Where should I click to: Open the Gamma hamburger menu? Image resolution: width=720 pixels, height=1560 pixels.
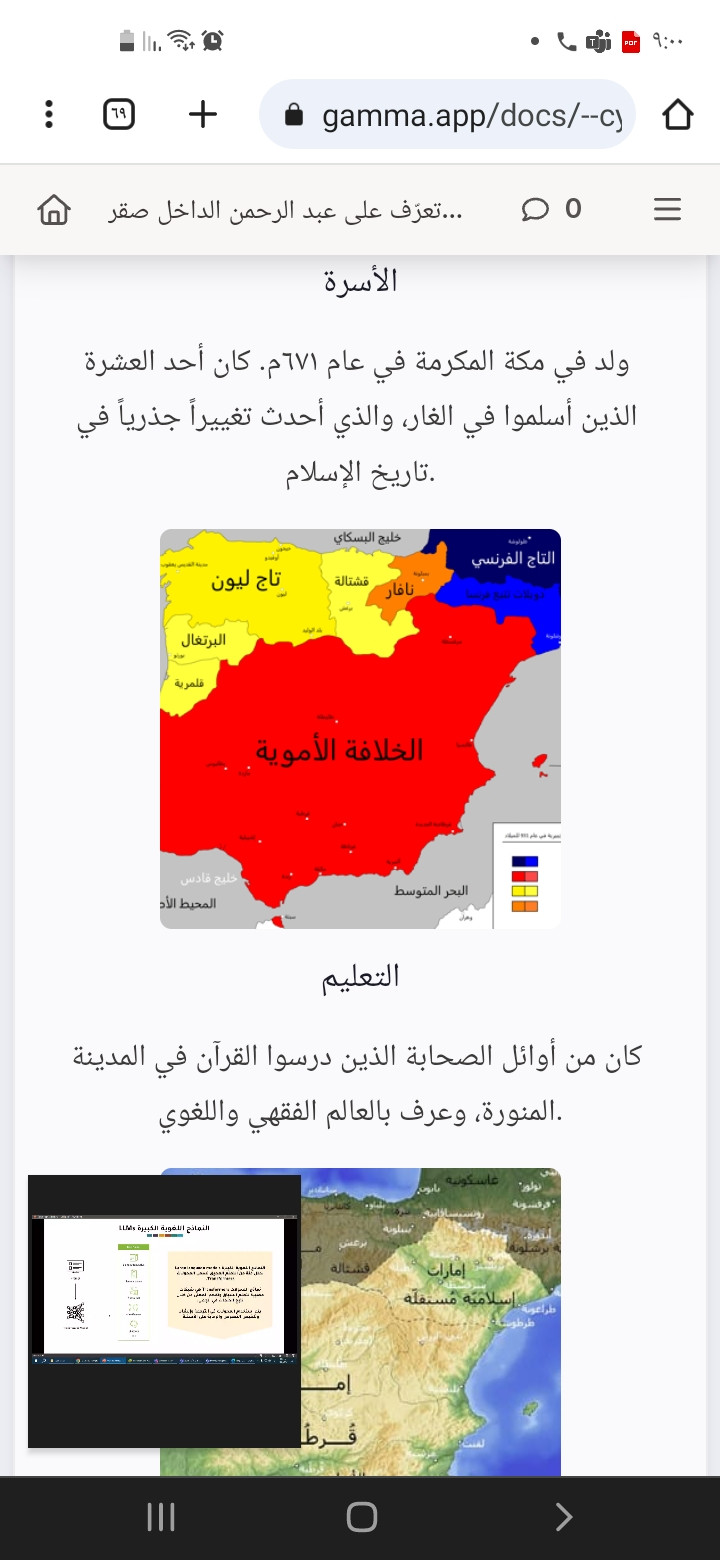pos(667,209)
